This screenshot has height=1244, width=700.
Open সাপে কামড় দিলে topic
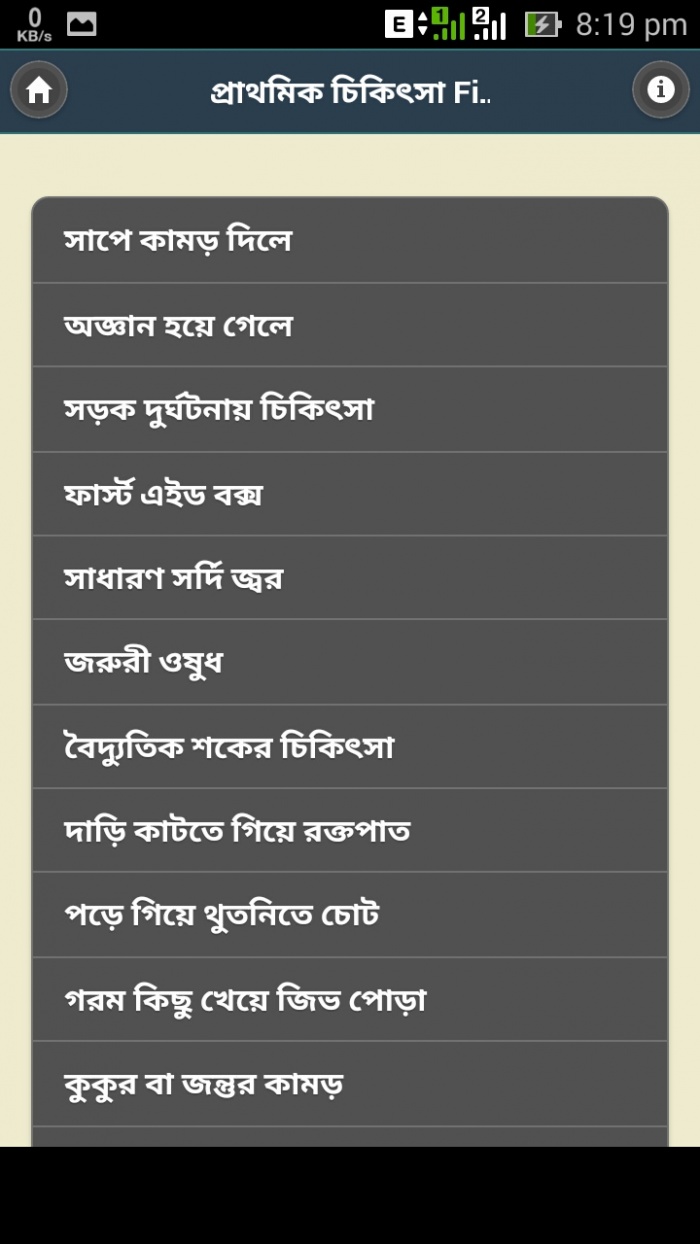click(x=350, y=241)
